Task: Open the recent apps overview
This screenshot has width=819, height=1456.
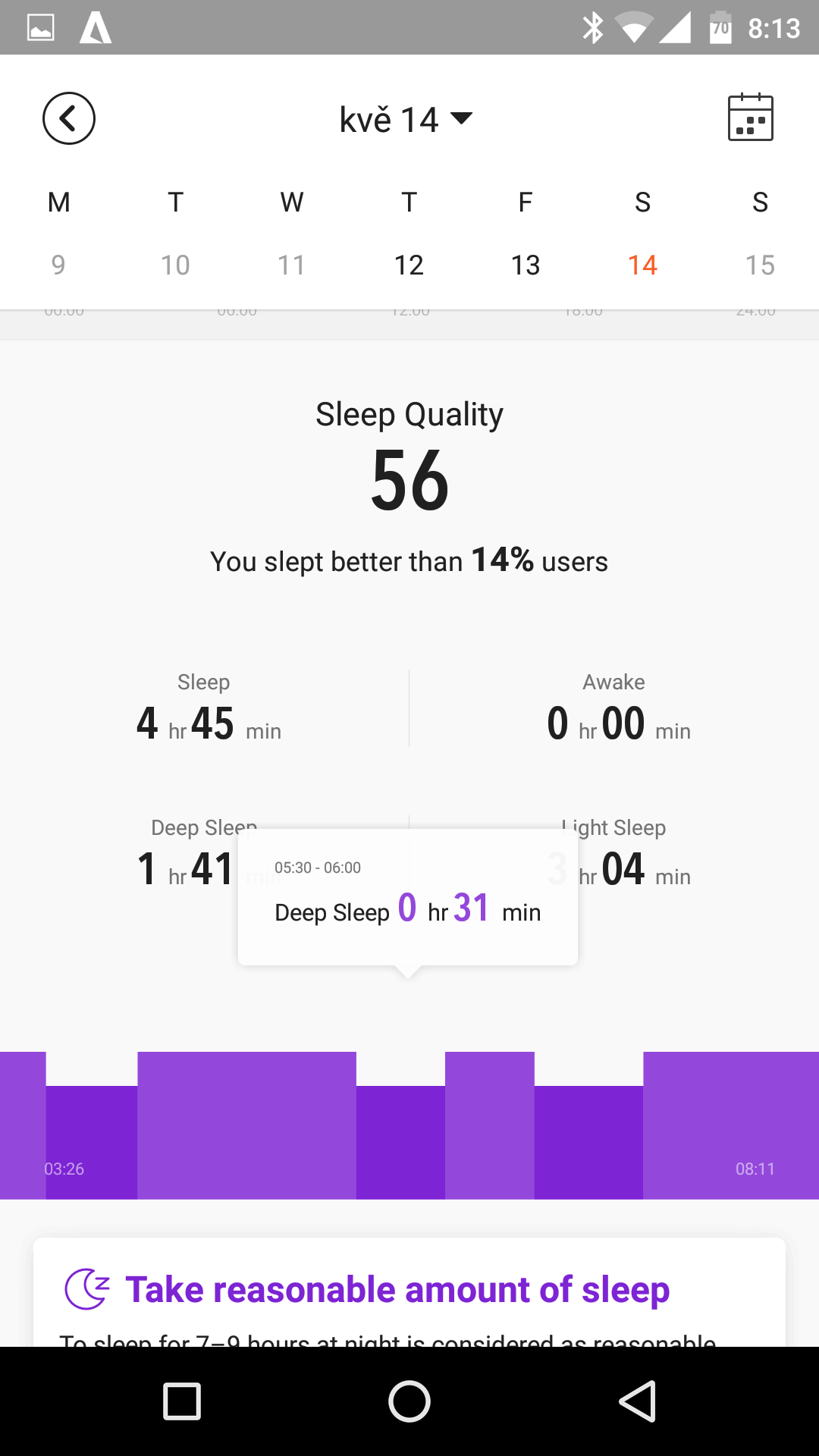Action: pos(182,1401)
